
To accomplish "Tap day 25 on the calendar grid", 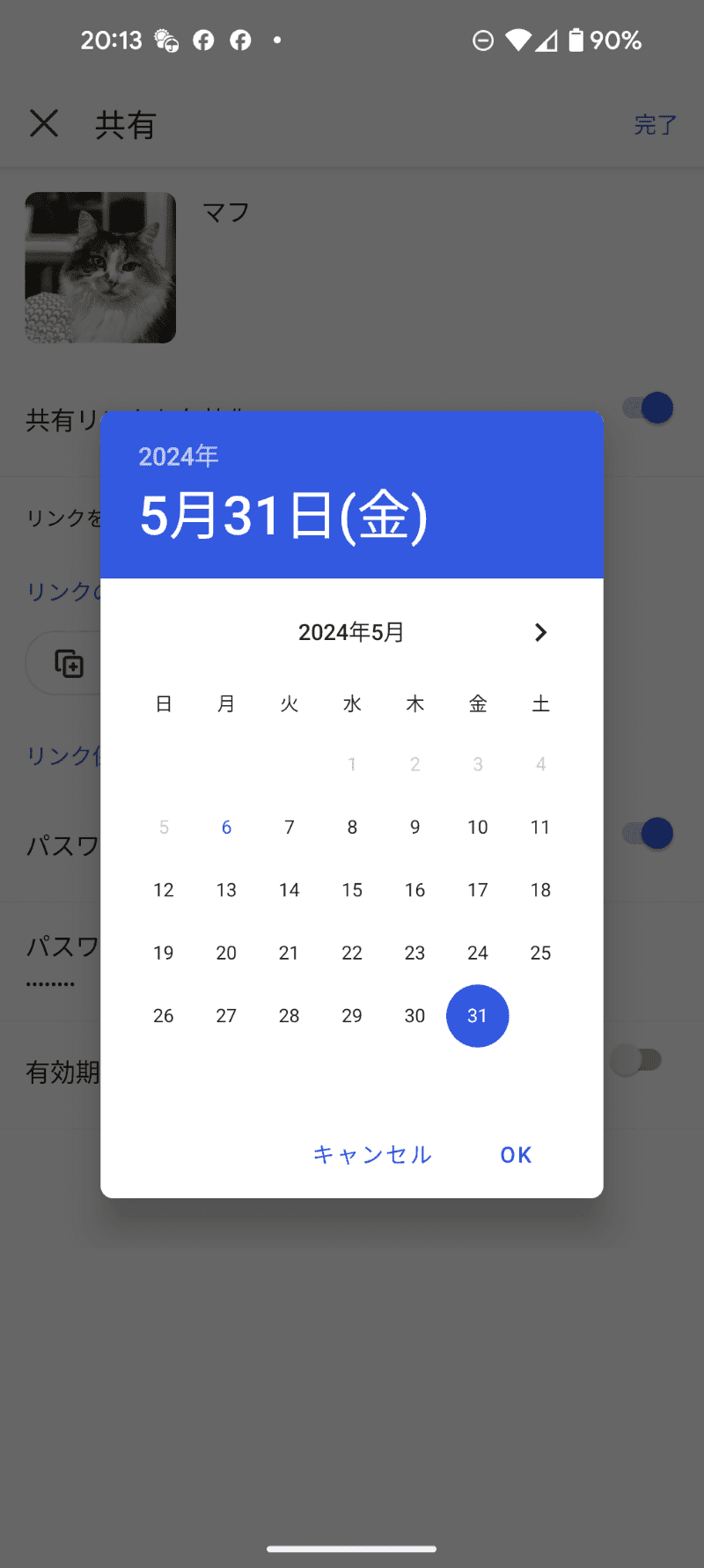I will pyautogui.click(x=540, y=953).
